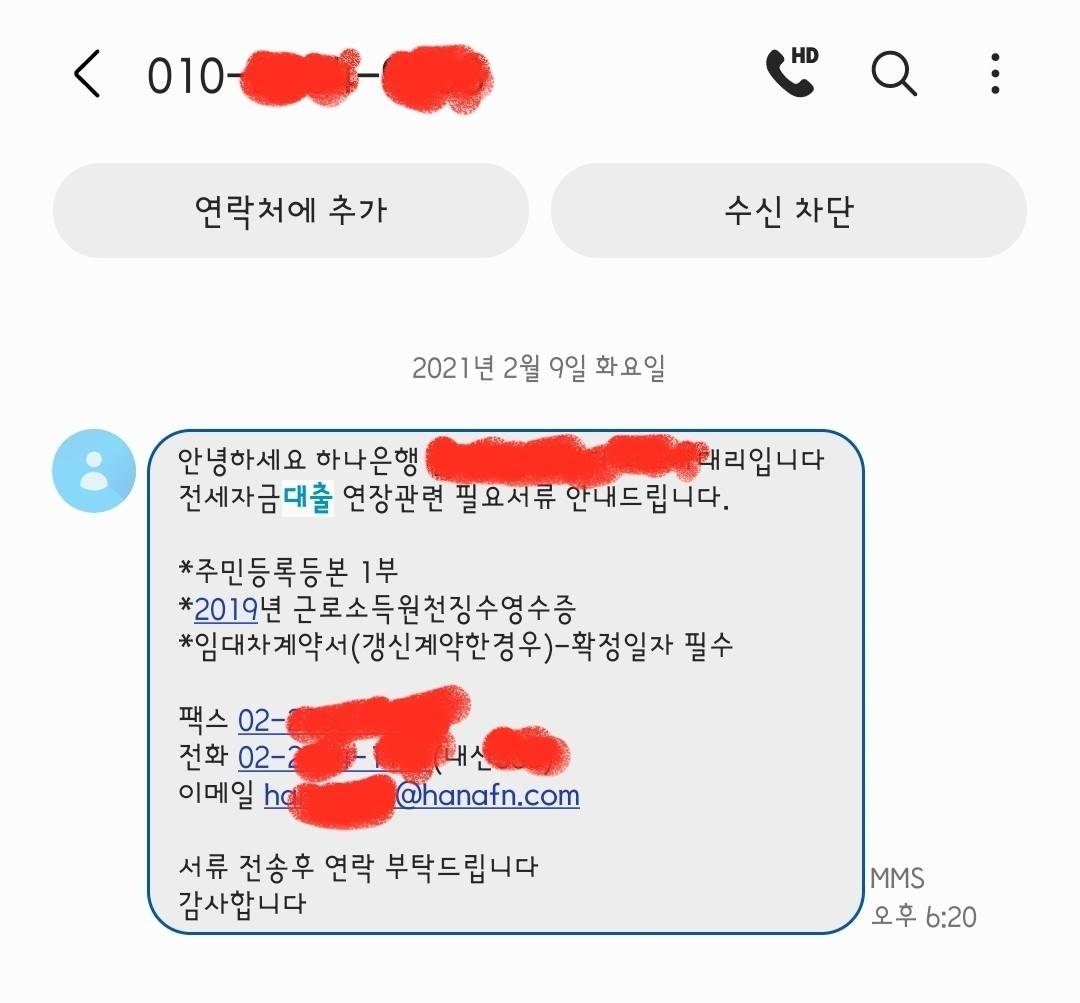Open the hanafn.com email address link
The height and width of the screenshot is (1003, 1080).
click(x=490, y=796)
